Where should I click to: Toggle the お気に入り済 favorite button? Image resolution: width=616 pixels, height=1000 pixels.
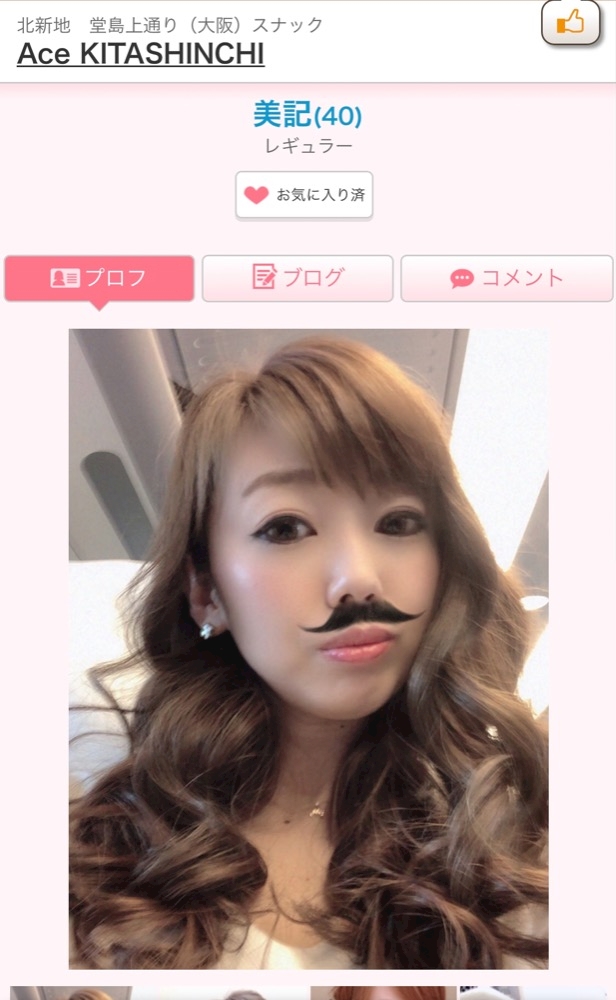point(304,195)
